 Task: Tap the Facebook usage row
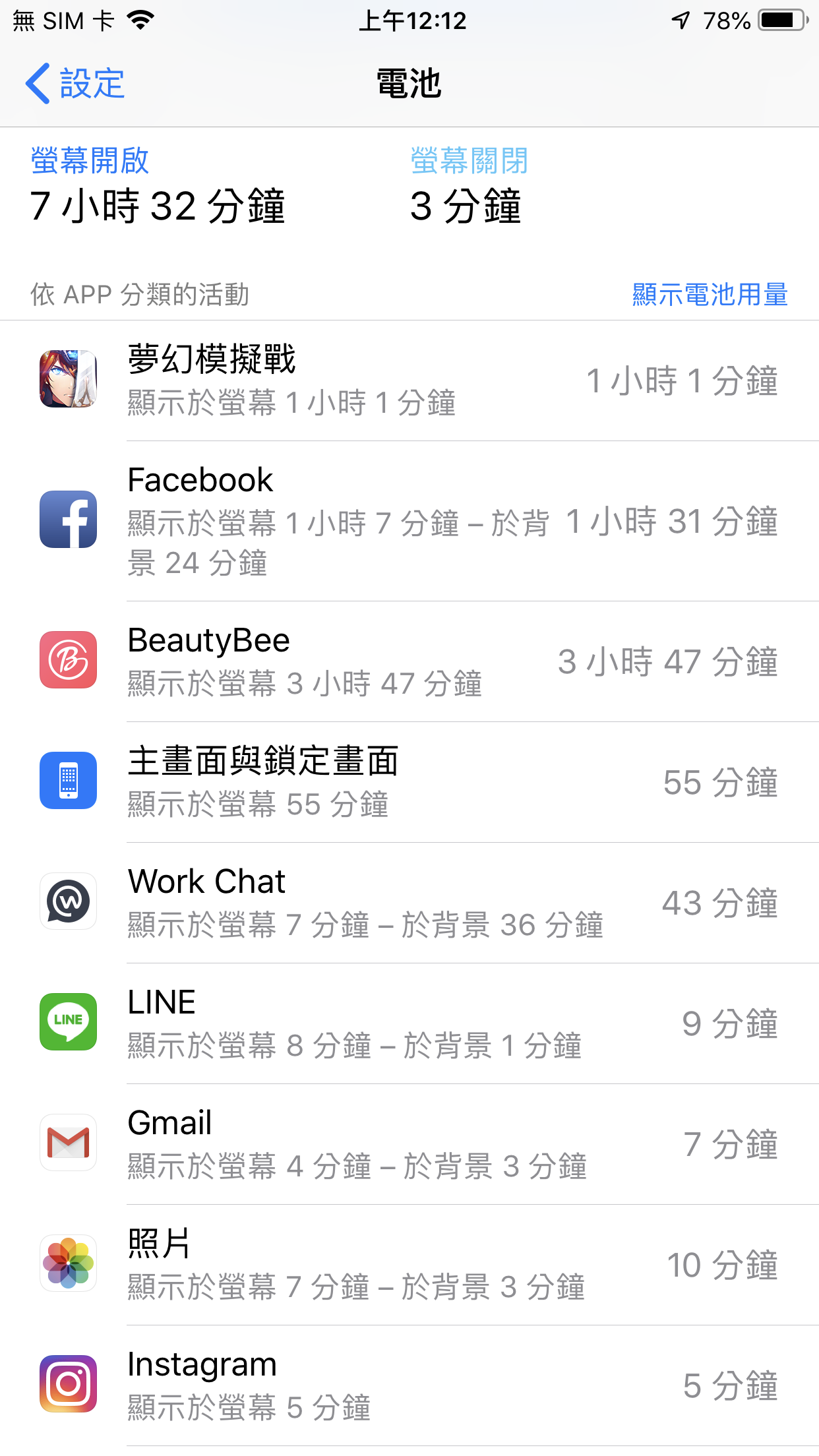click(x=409, y=521)
